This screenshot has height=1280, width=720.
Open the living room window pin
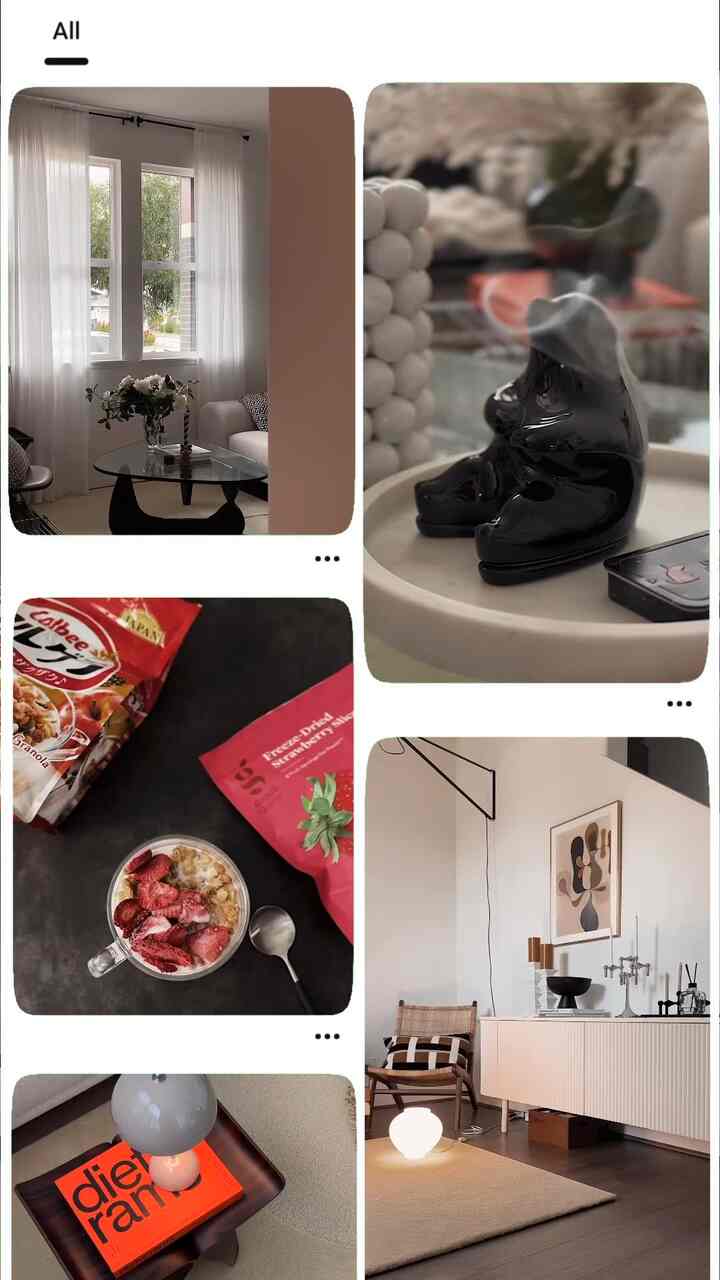point(181,310)
